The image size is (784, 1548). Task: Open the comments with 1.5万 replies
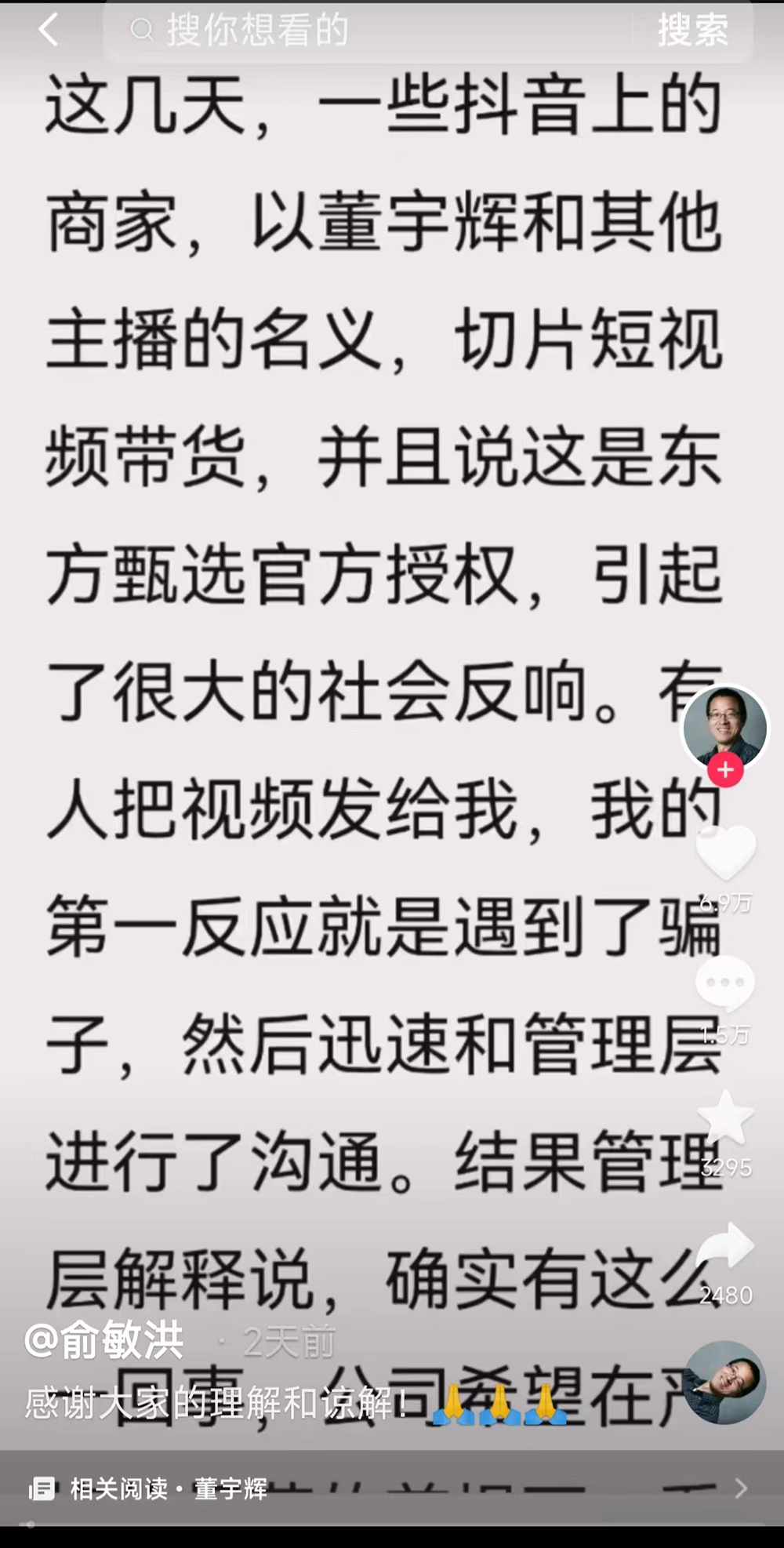[x=725, y=984]
